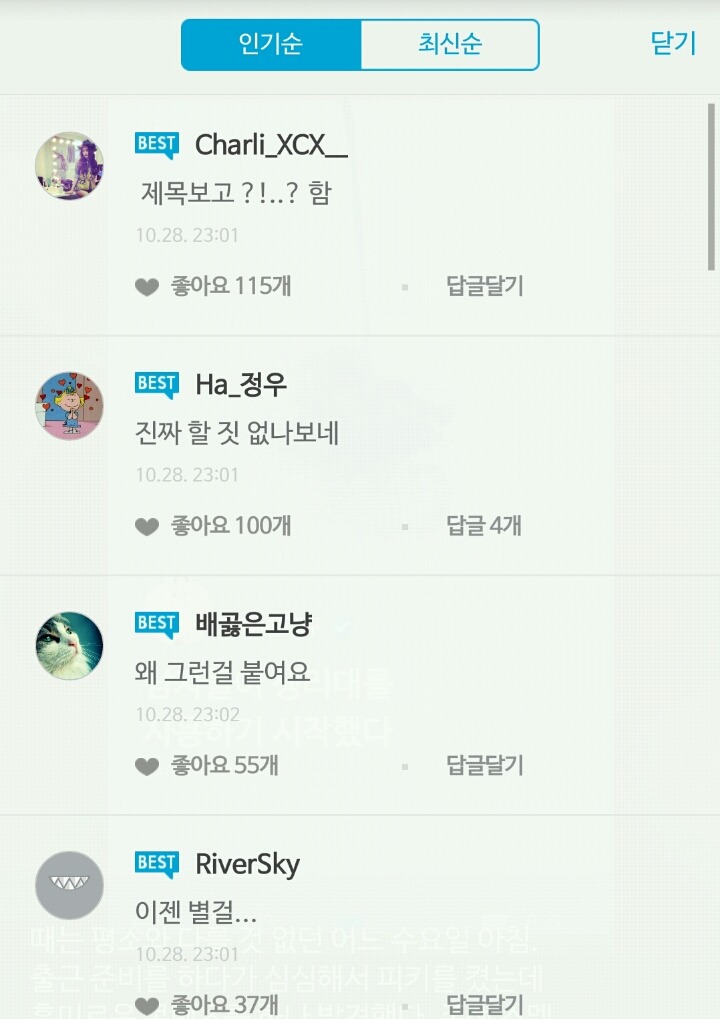This screenshot has width=720, height=1019.
Task: Click the gray options icon beside Charli_XCX__ reply button
Action: point(404,286)
